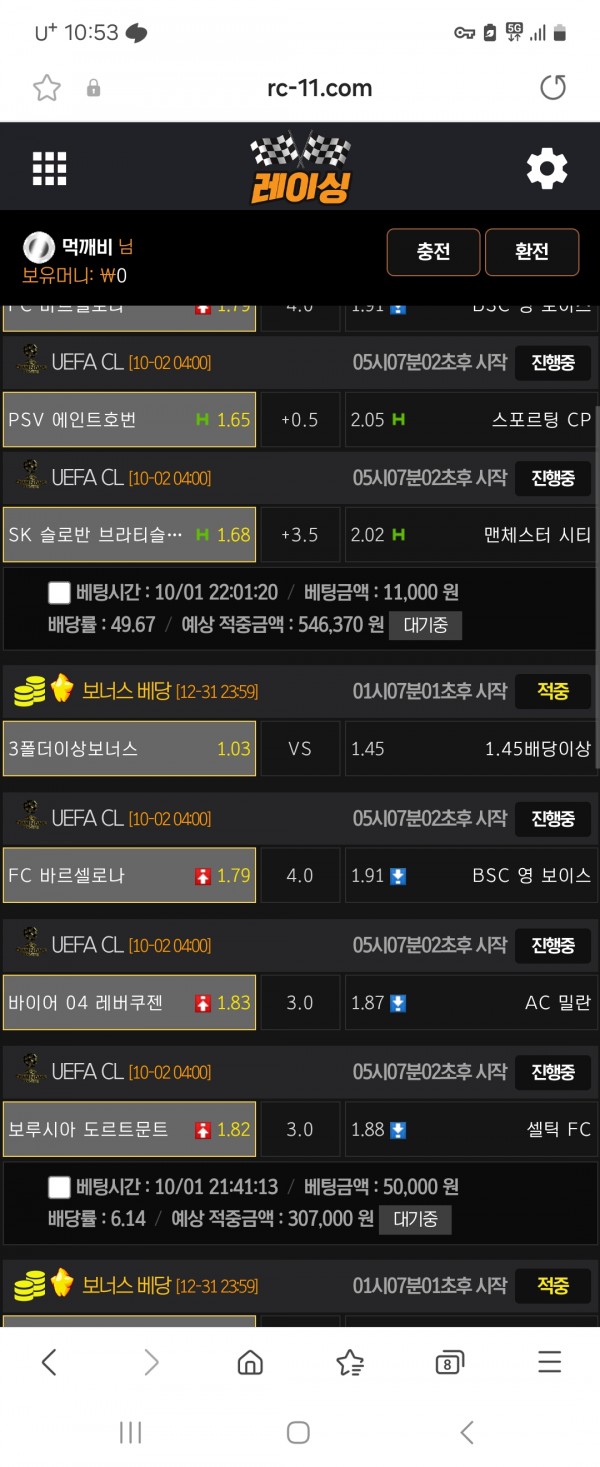Screen dimensions: 600x1467
Task: Open the browser home page
Action: click(250, 1362)
